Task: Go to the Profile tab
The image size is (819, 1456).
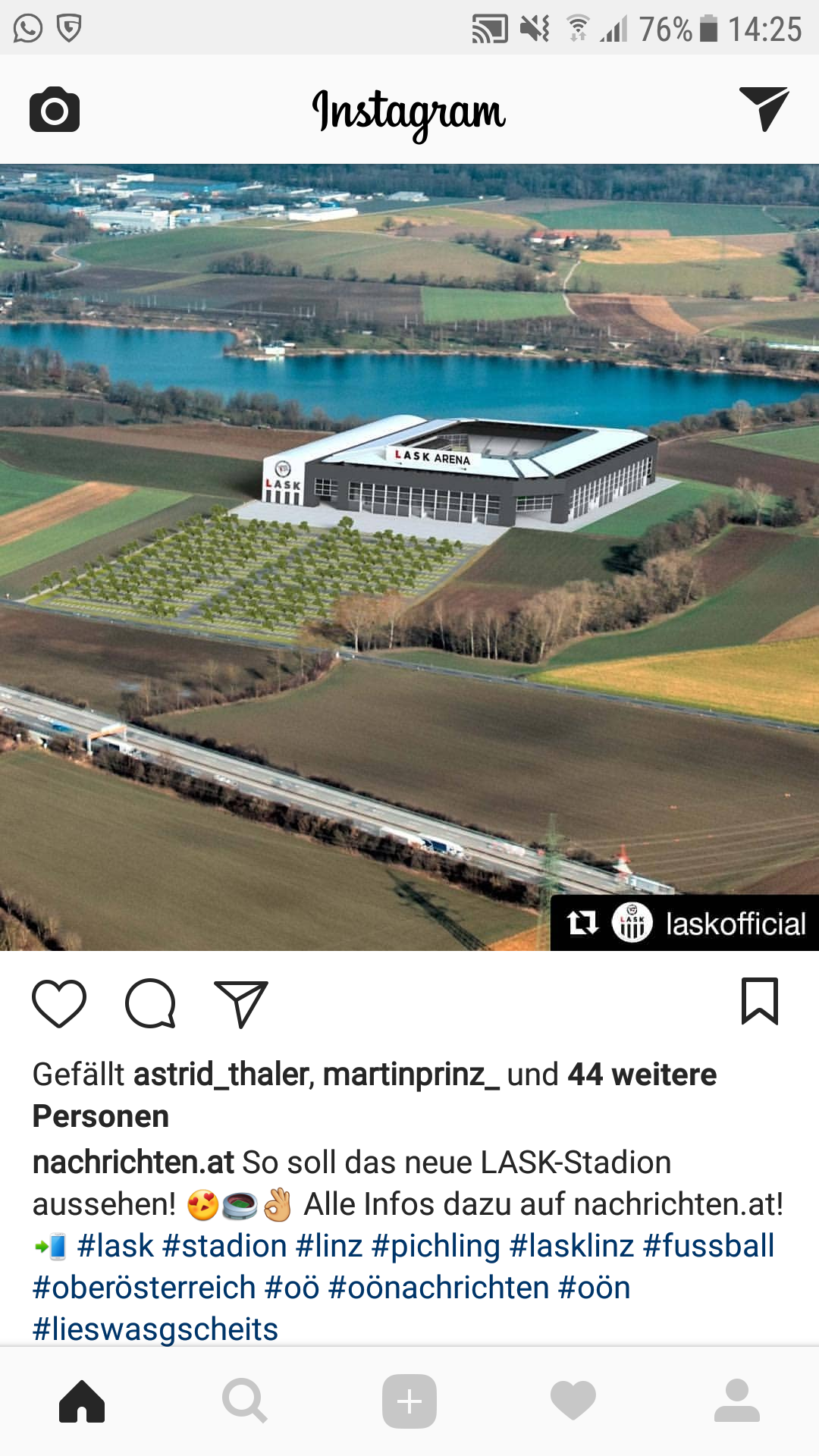Action: tap(737, 1401)
